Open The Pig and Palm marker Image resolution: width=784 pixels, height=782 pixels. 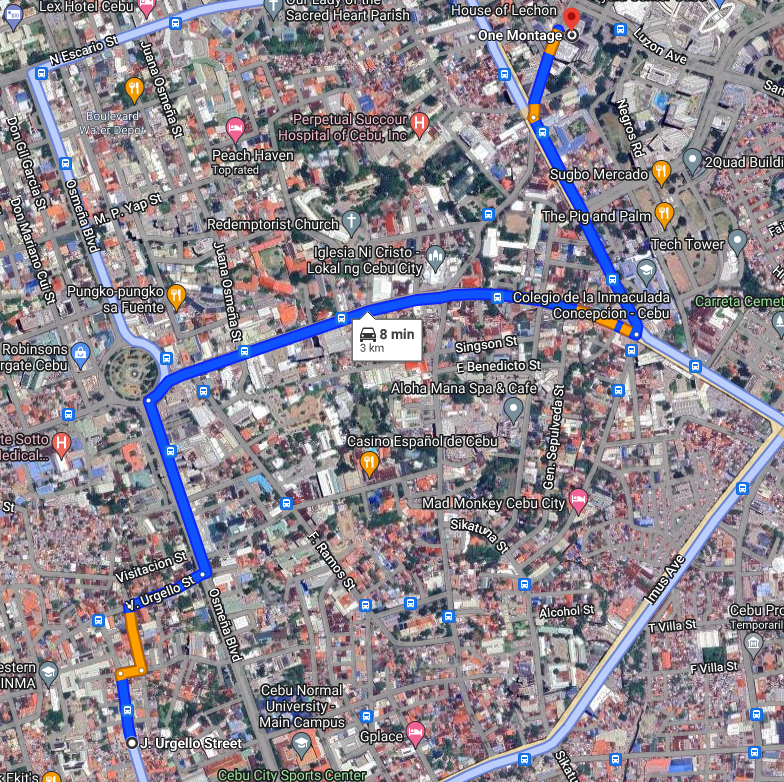[664, 214]
